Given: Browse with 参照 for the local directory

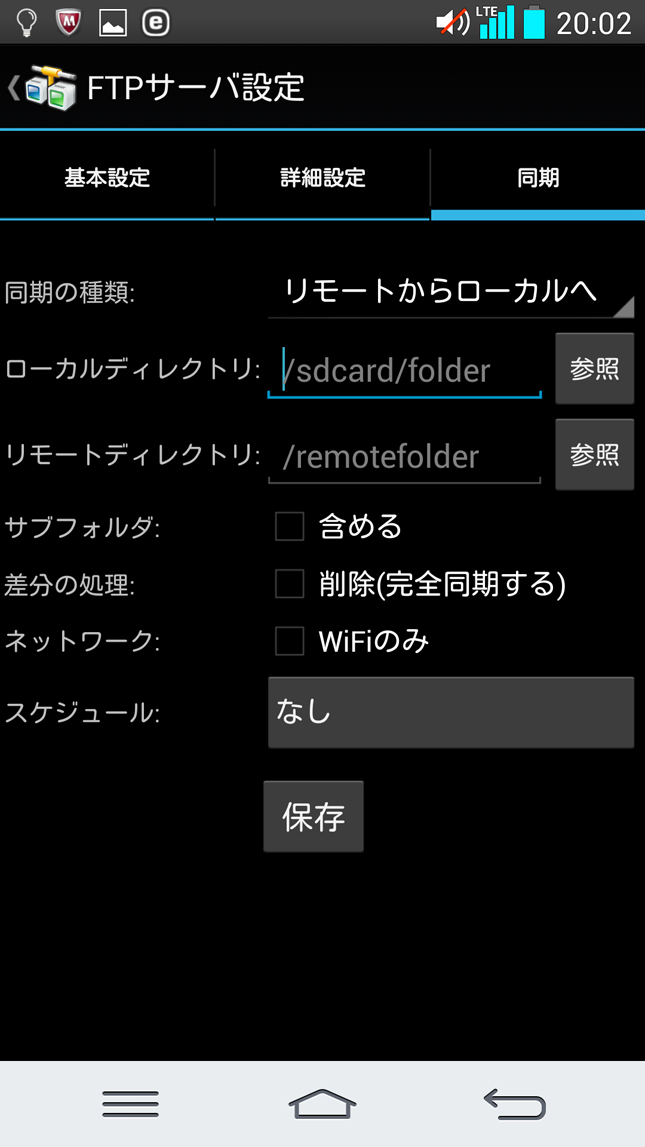Looking at the screenshot, I should click(594, 369).
